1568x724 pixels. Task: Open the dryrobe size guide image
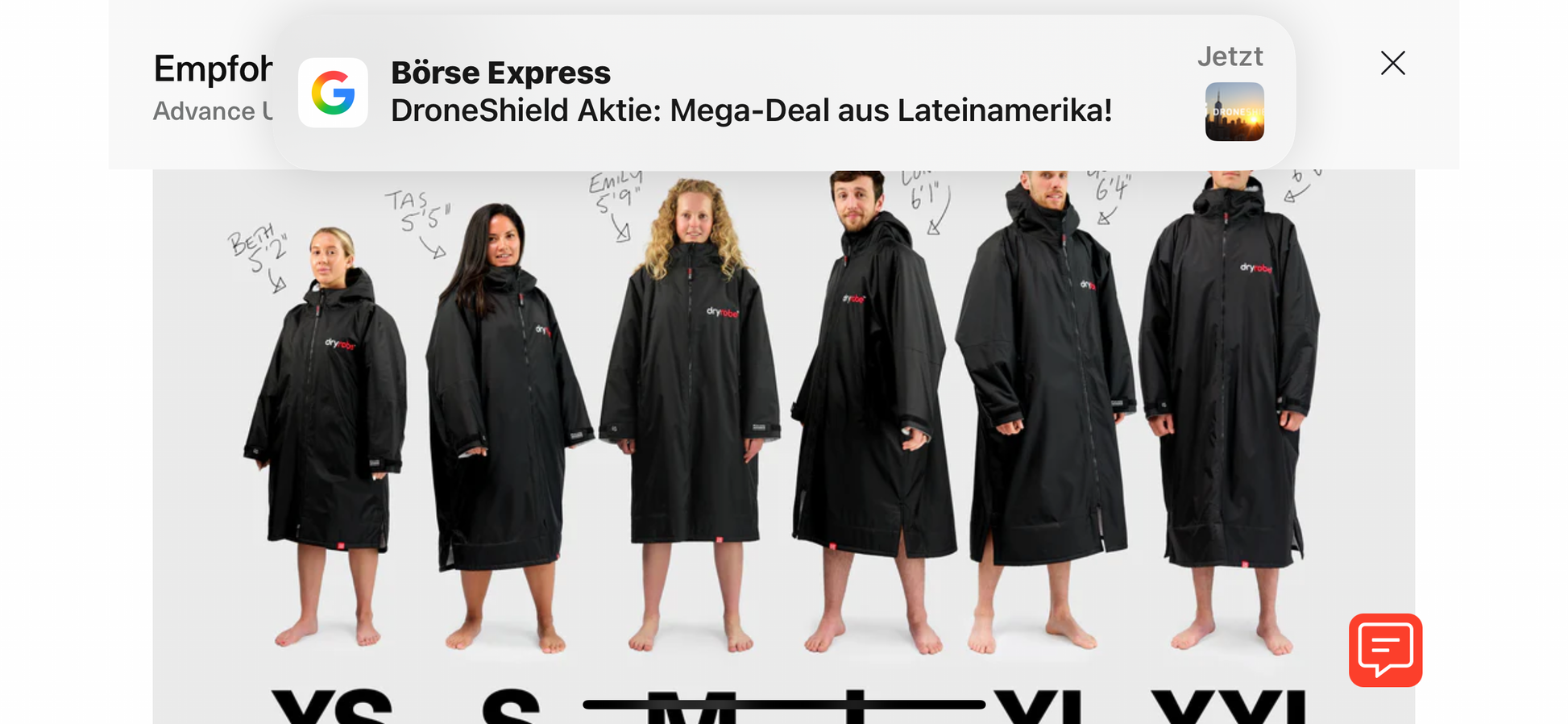pyautogui.click(x=783, y=419)
